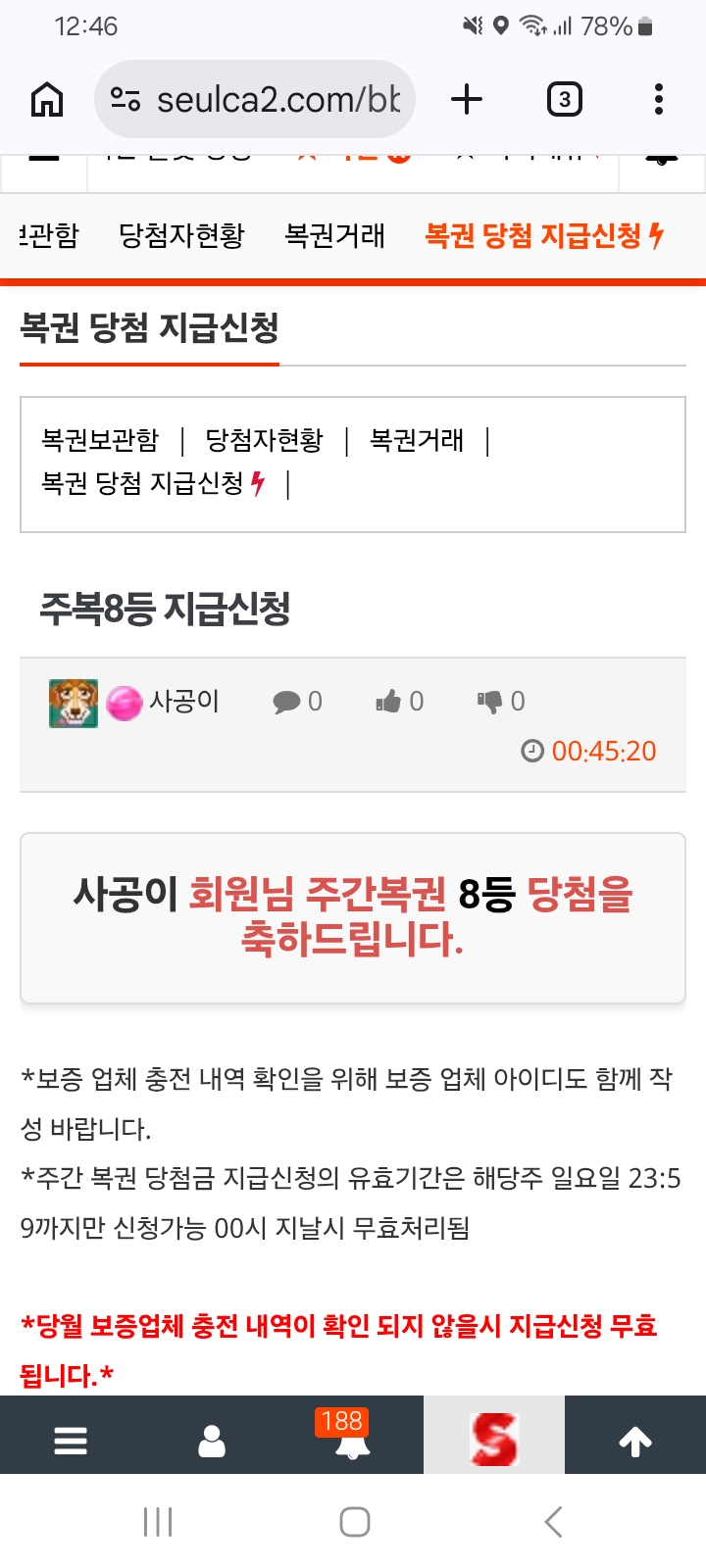Open the 당첨자현황 link in the box
The height and width of the screenshot is (1568, 706).
tap(264, 440)
